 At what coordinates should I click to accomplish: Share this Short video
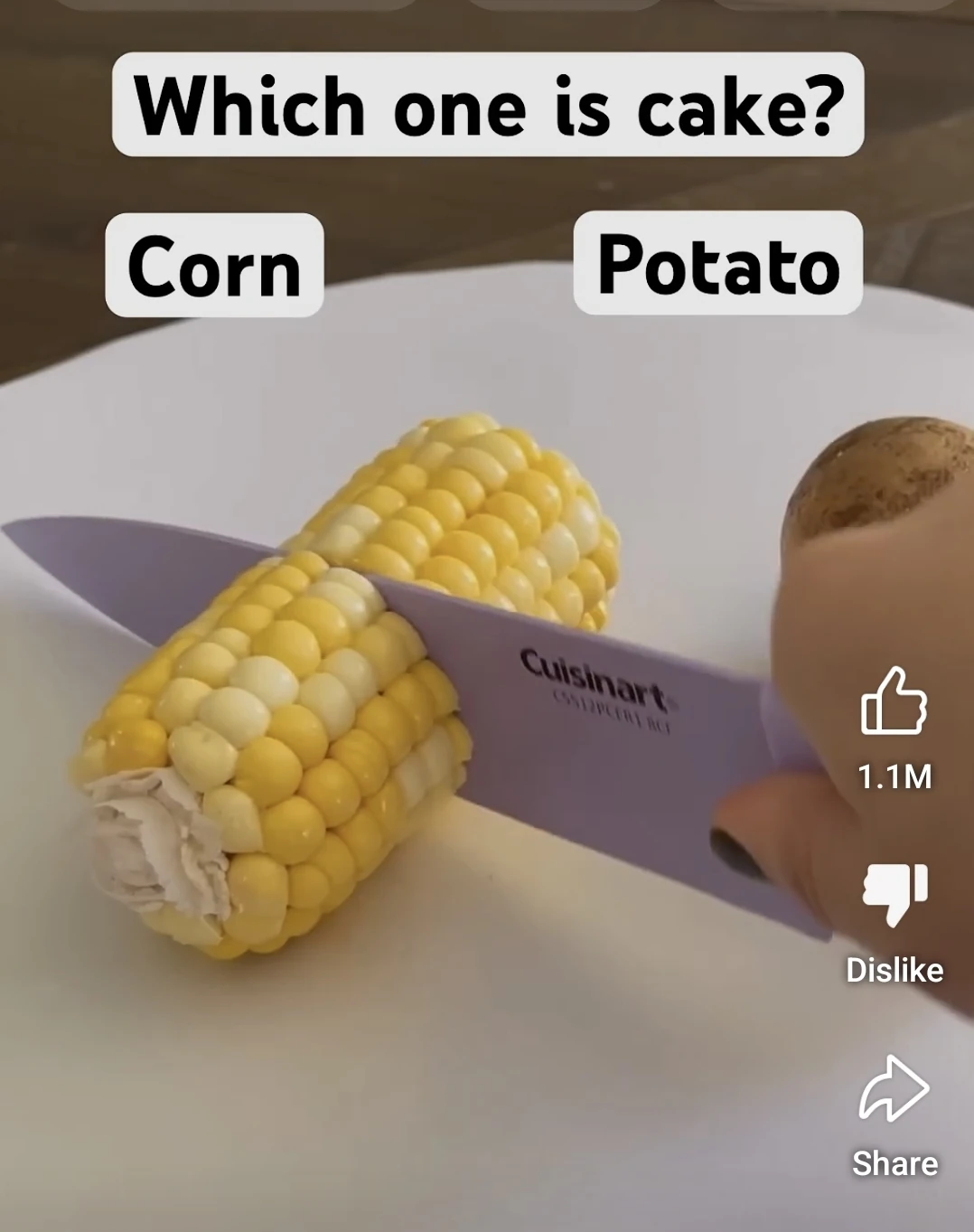pyautogui.click(x=894, y=1089)
